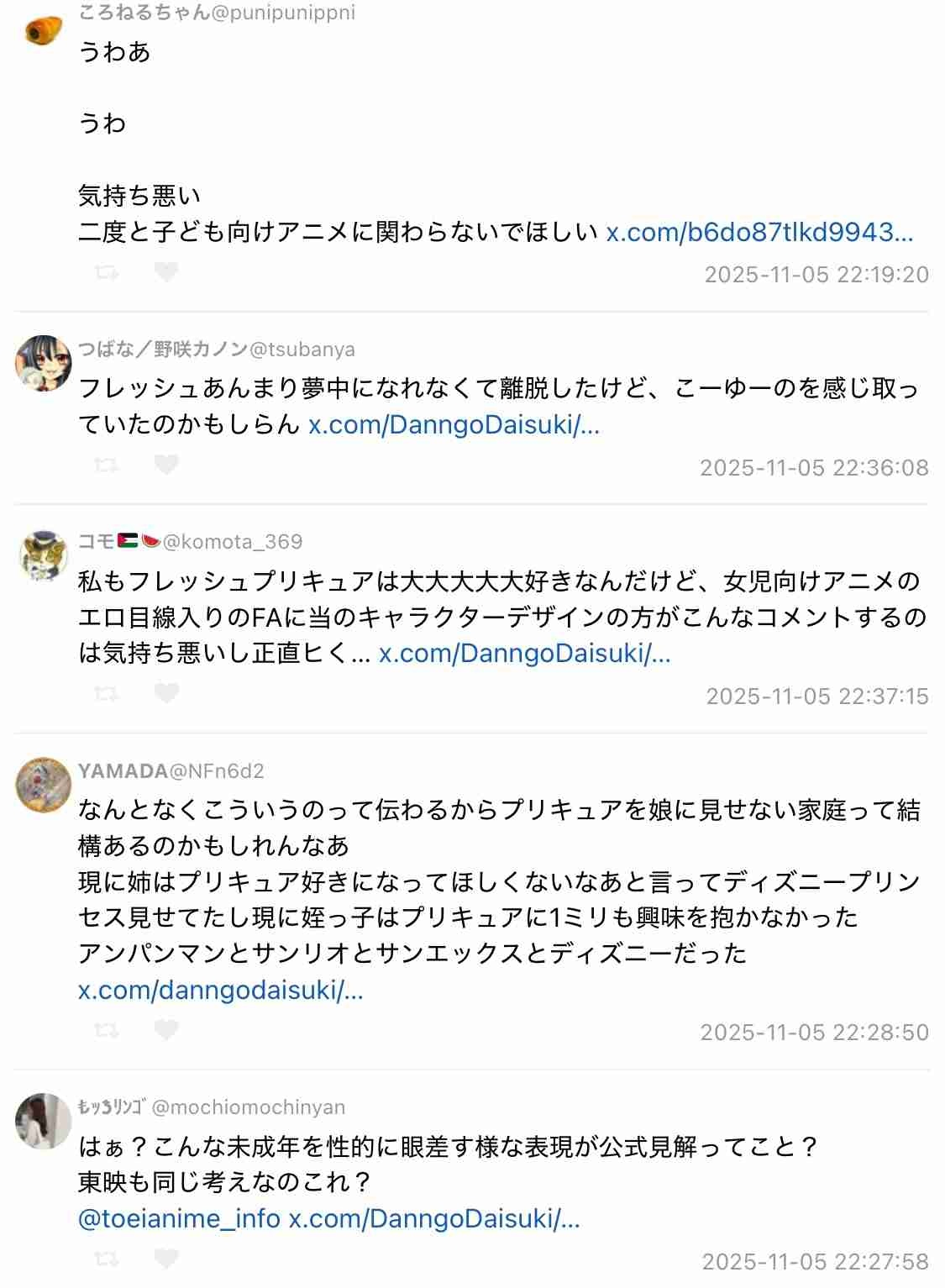This screenshot has width=945, height=1288.
Task: Like the post by @mochiomochinyan
Action: [166, 1259]
